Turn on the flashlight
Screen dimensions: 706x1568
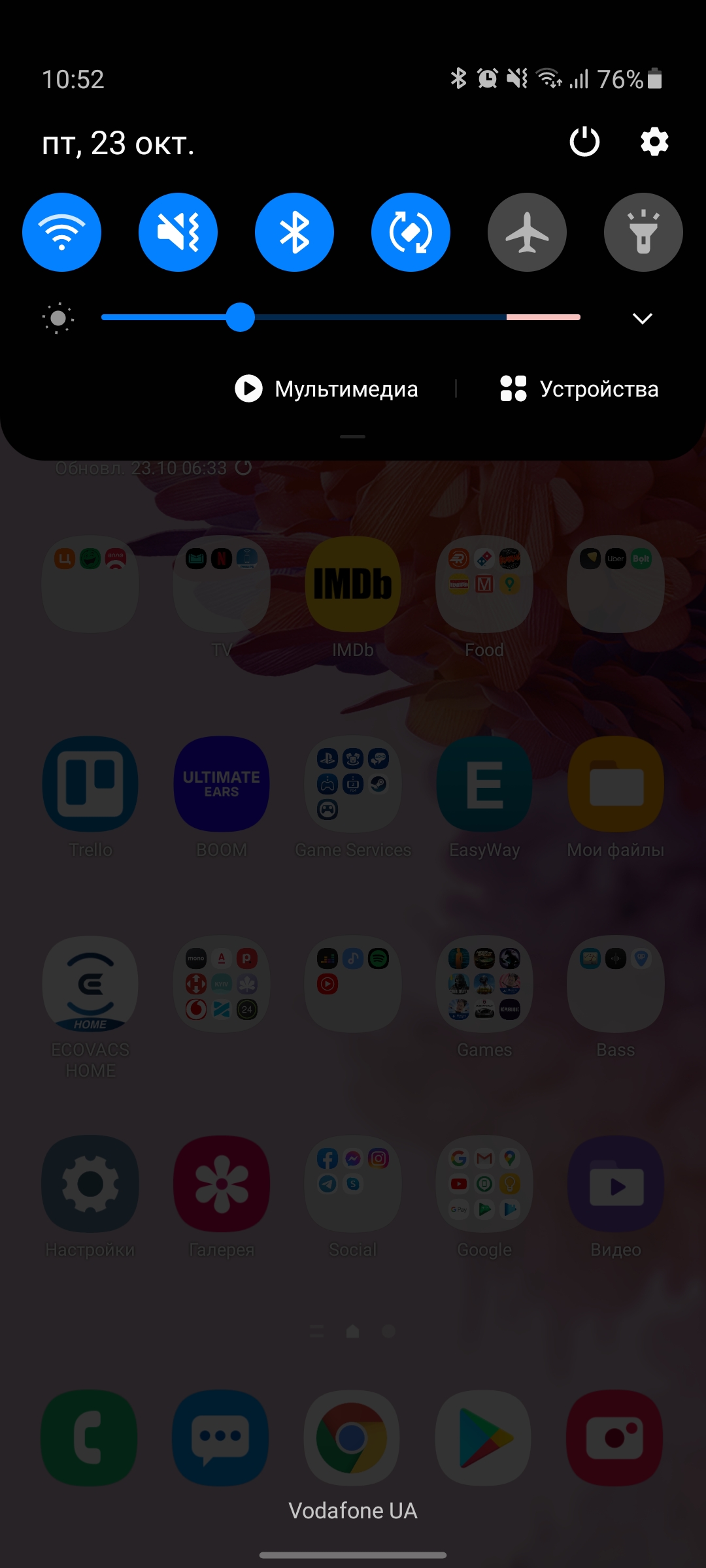coord(643,232)
